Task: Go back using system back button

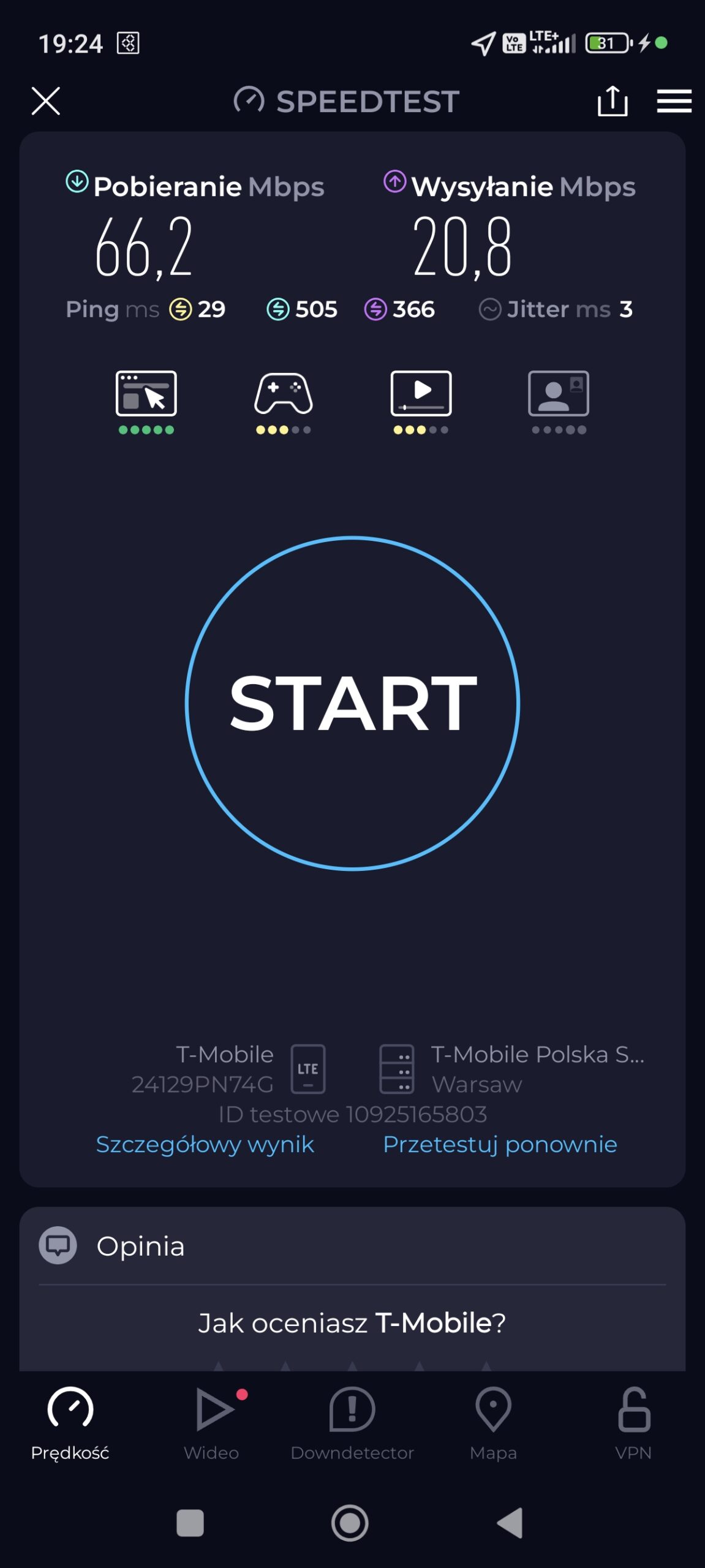Action: 510,1523
